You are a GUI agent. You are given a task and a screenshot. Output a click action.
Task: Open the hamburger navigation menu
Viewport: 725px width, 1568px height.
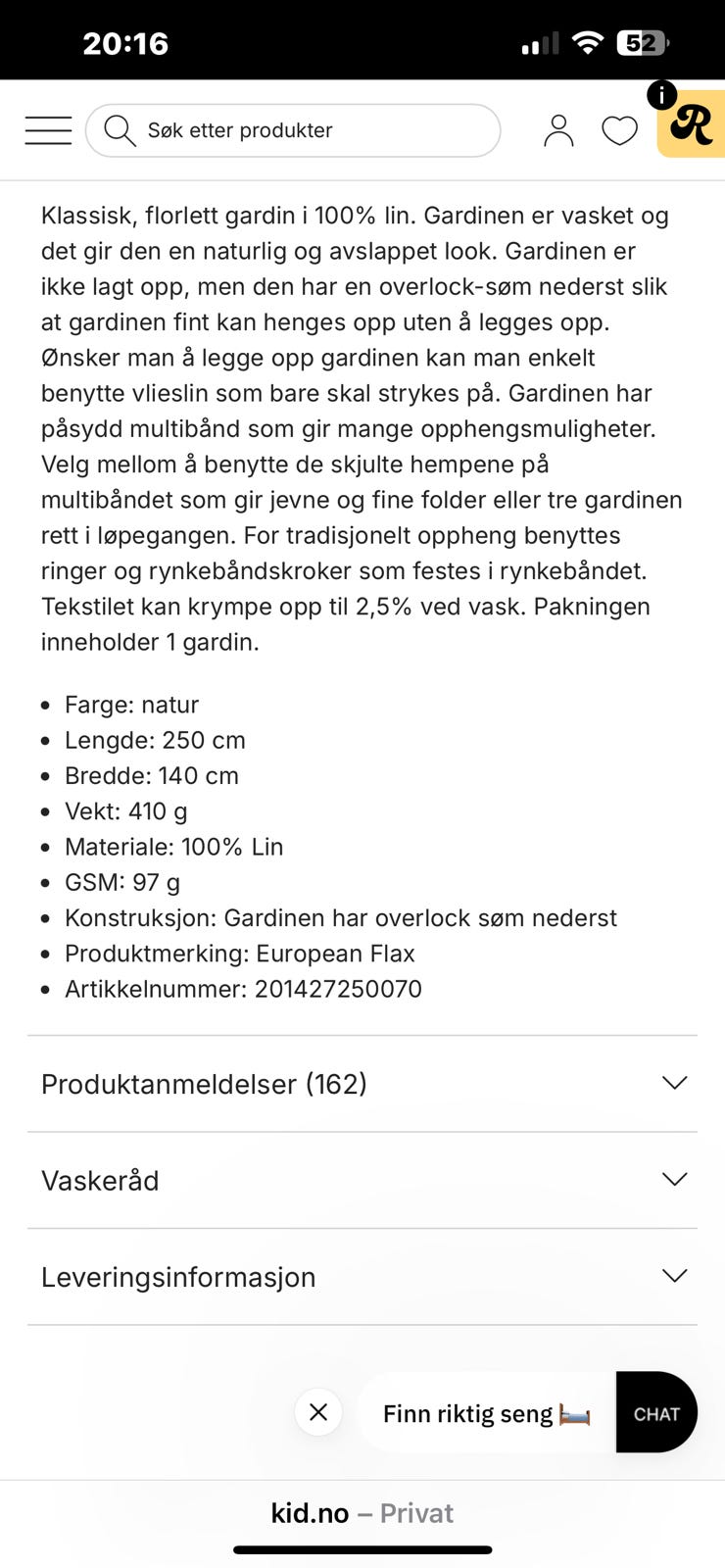click(47, 129)
